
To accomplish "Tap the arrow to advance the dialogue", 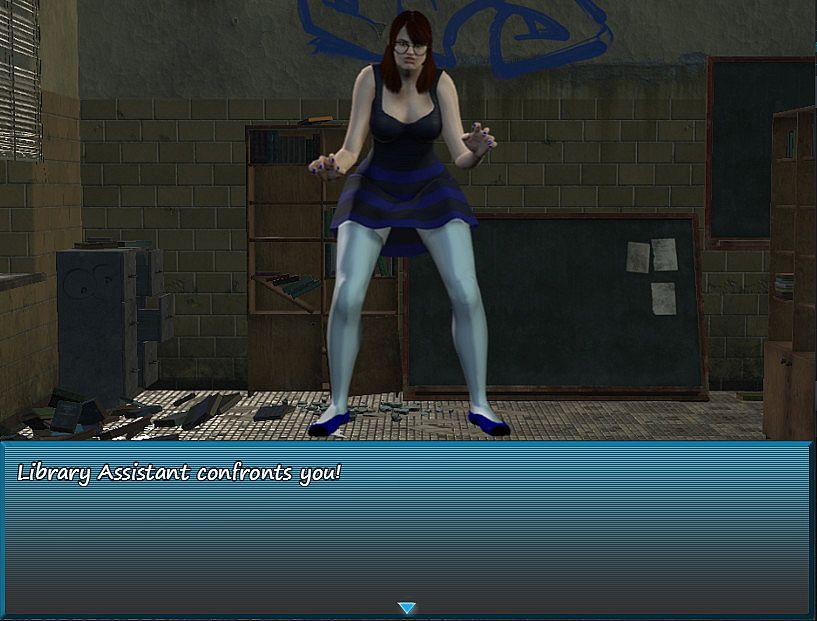I will 406,607.
